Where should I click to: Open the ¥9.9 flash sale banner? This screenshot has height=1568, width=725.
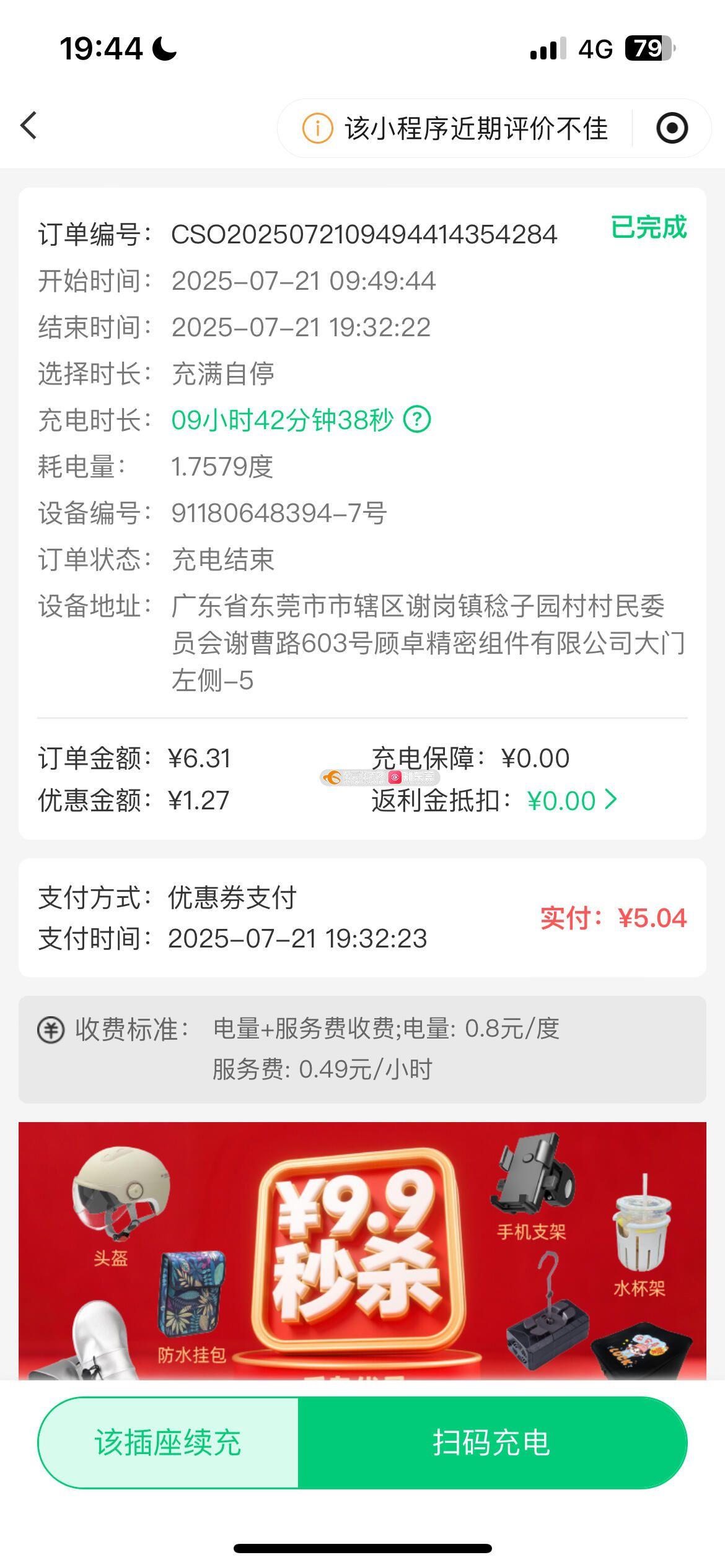(362, 1252)
